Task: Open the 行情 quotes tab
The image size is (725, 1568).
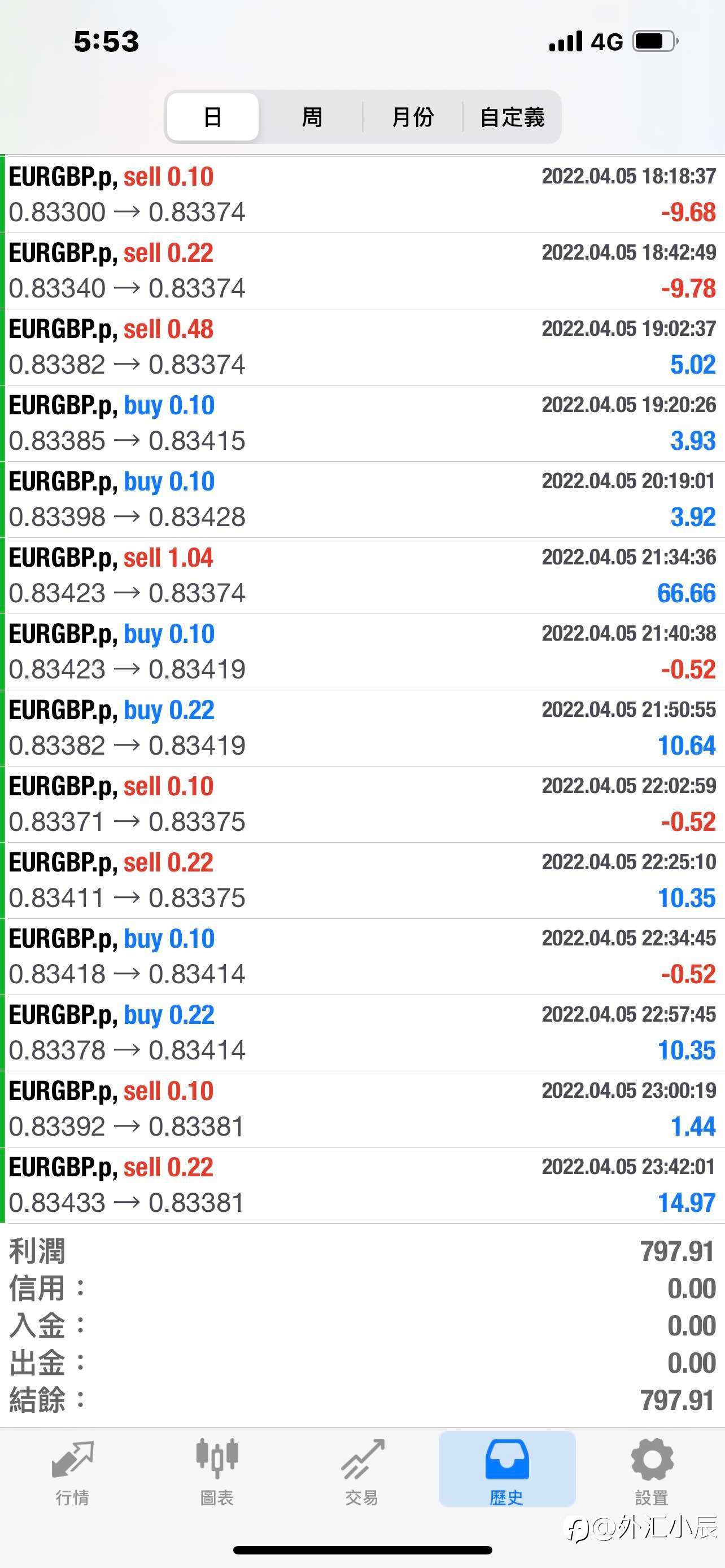Action: (x=72, y=1472)
